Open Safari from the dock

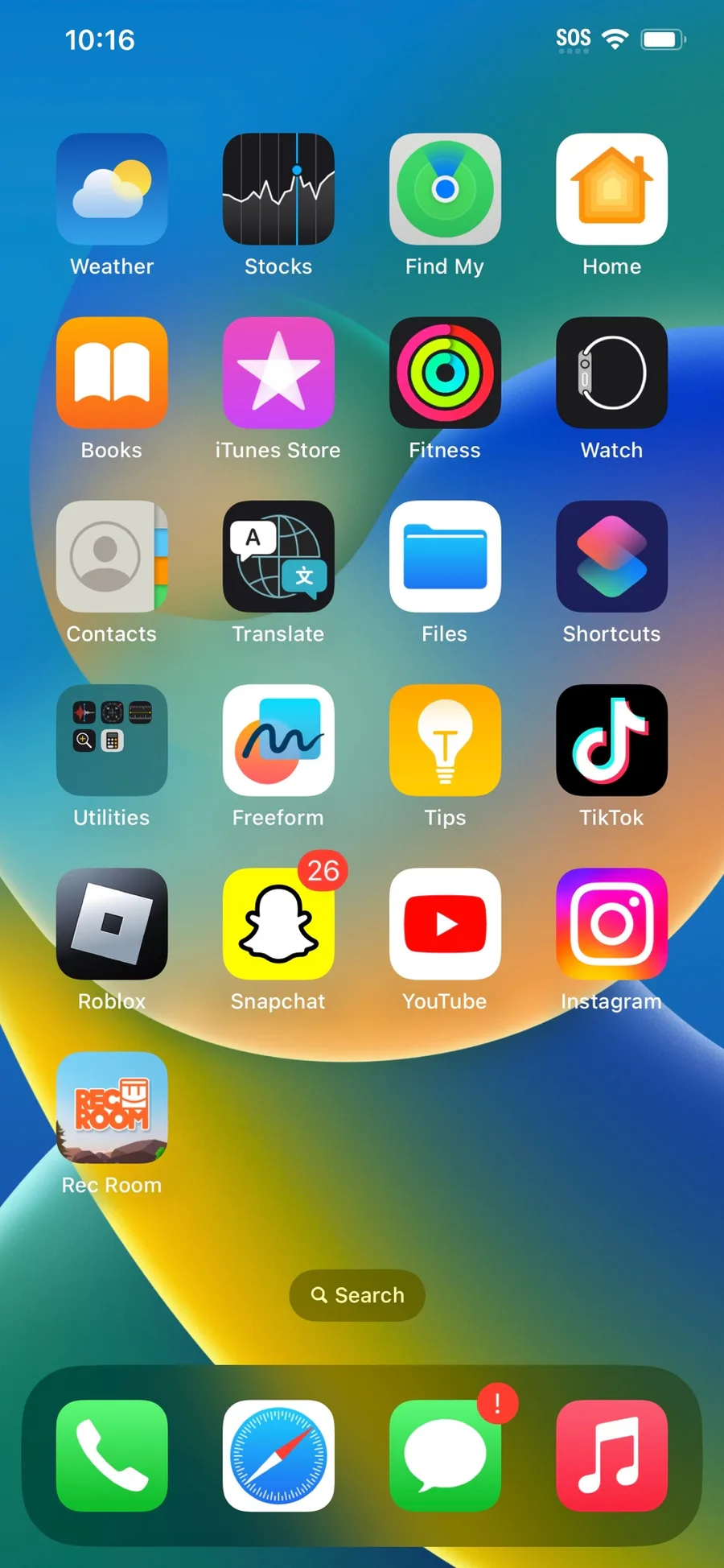[x=278, y=1455]
